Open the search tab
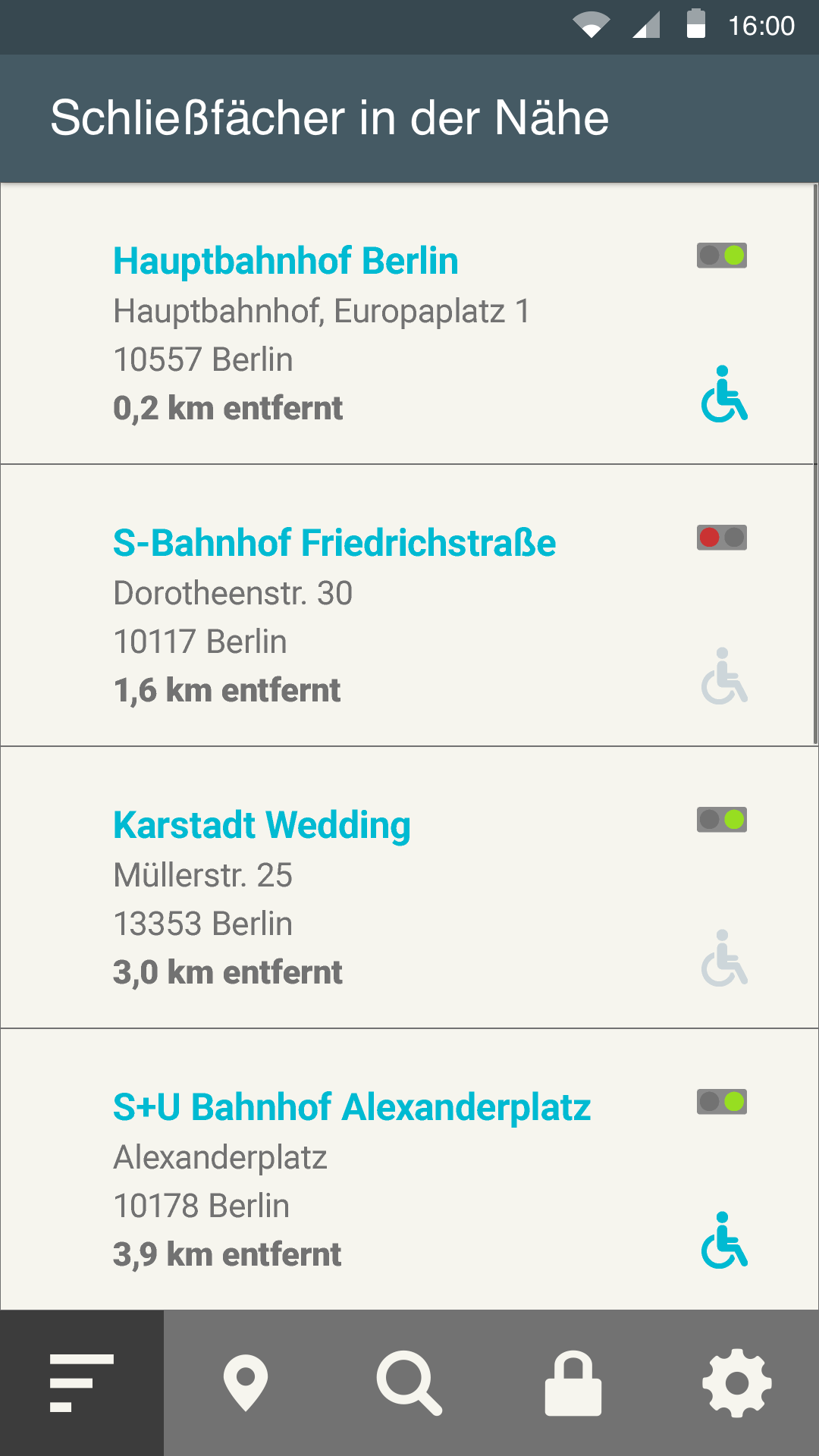 point(409,1382)
